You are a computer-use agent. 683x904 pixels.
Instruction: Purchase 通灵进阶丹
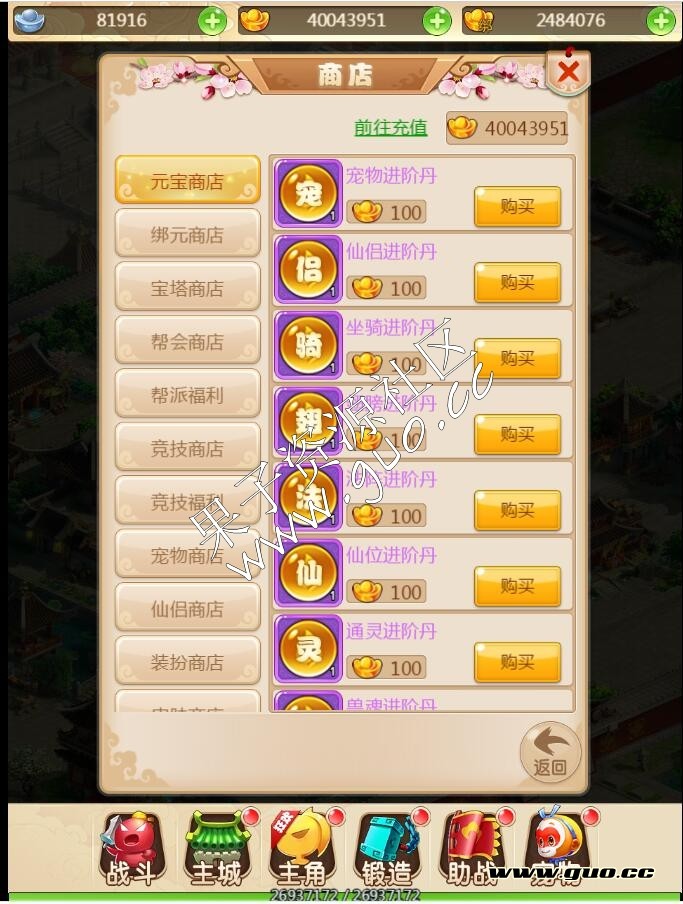[517, 662]
